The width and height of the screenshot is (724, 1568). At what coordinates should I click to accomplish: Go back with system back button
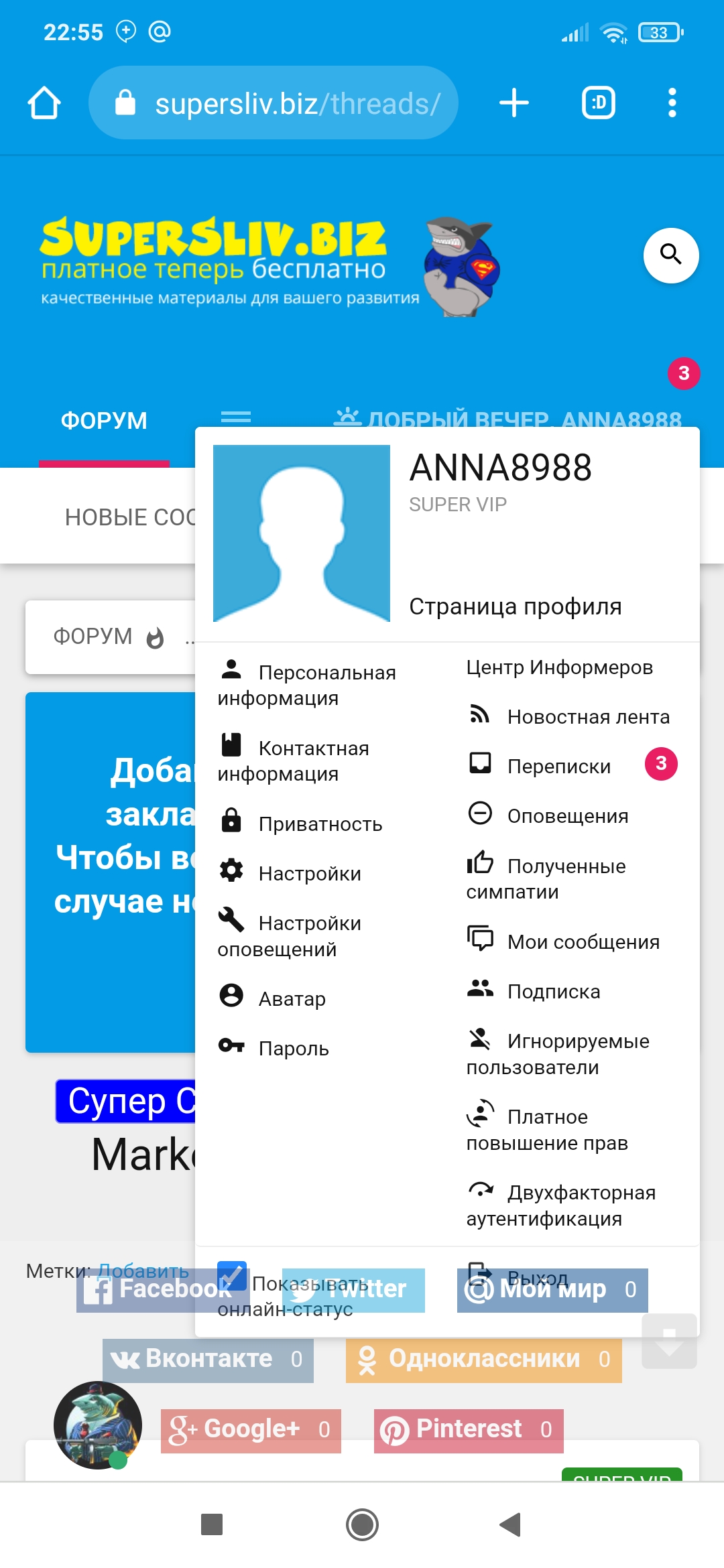[x=511, y=1524]
